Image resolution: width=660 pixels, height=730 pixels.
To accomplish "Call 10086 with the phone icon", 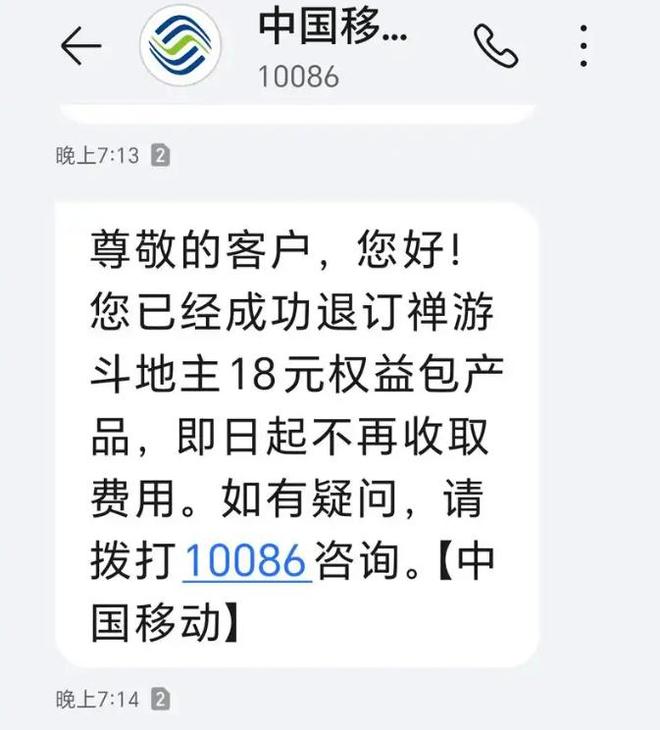I will [x=495, y=46].
